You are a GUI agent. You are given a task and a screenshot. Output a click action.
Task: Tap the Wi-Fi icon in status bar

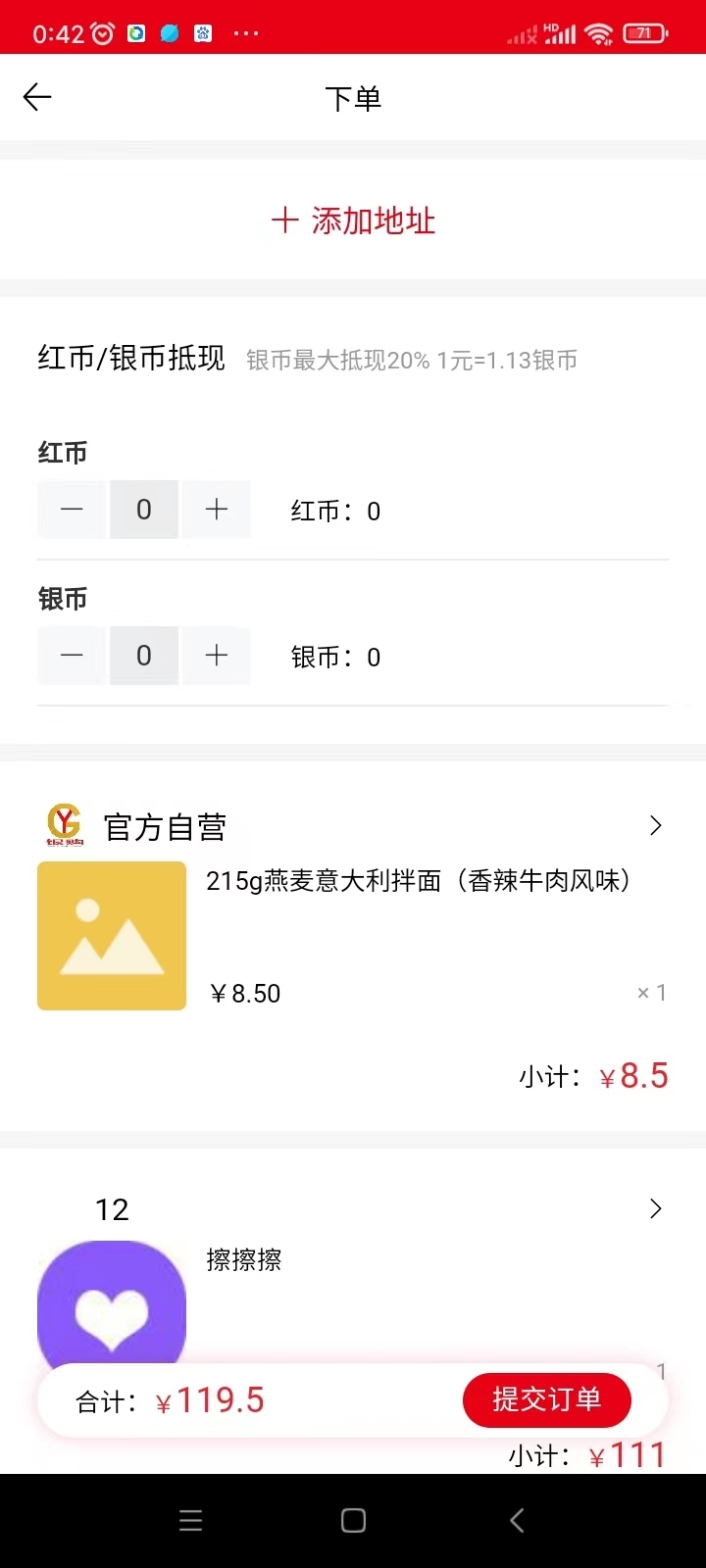(x=599, y=31)
